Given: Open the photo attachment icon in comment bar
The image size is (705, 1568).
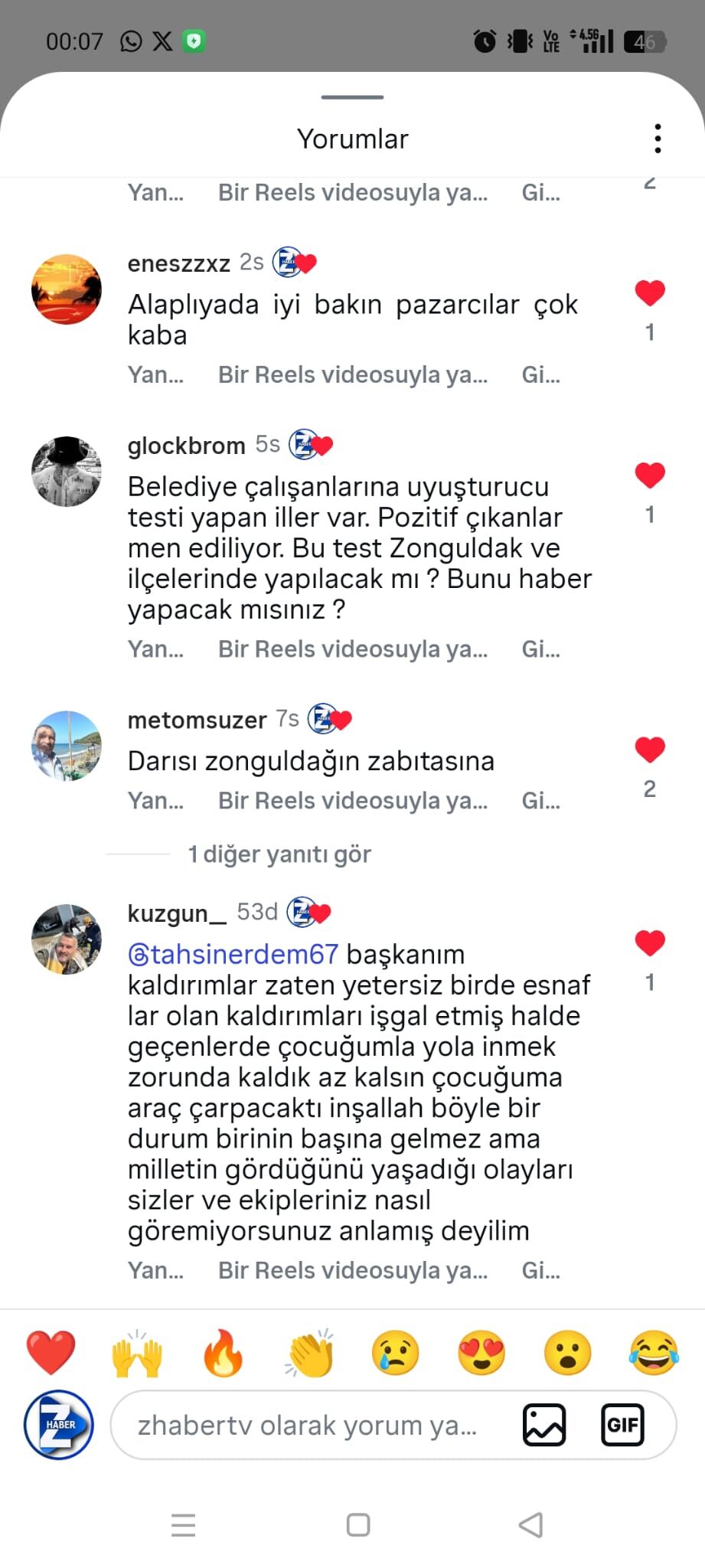Looking at the screenshot, I should point(543,1424).
